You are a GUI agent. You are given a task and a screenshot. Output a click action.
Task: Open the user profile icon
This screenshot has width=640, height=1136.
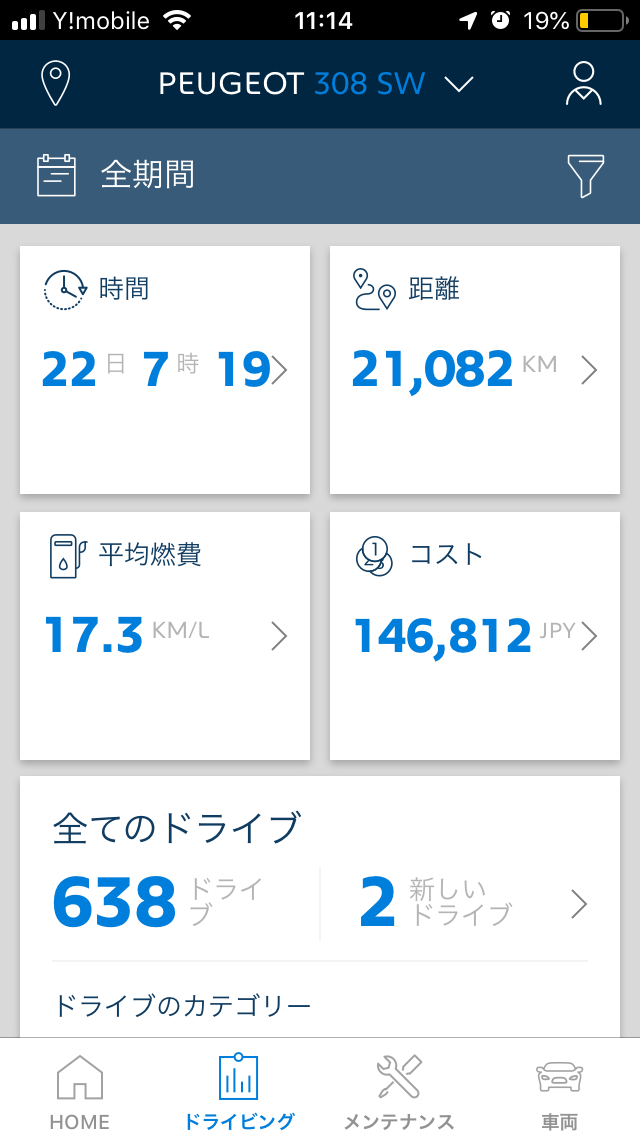pos(583,84)
